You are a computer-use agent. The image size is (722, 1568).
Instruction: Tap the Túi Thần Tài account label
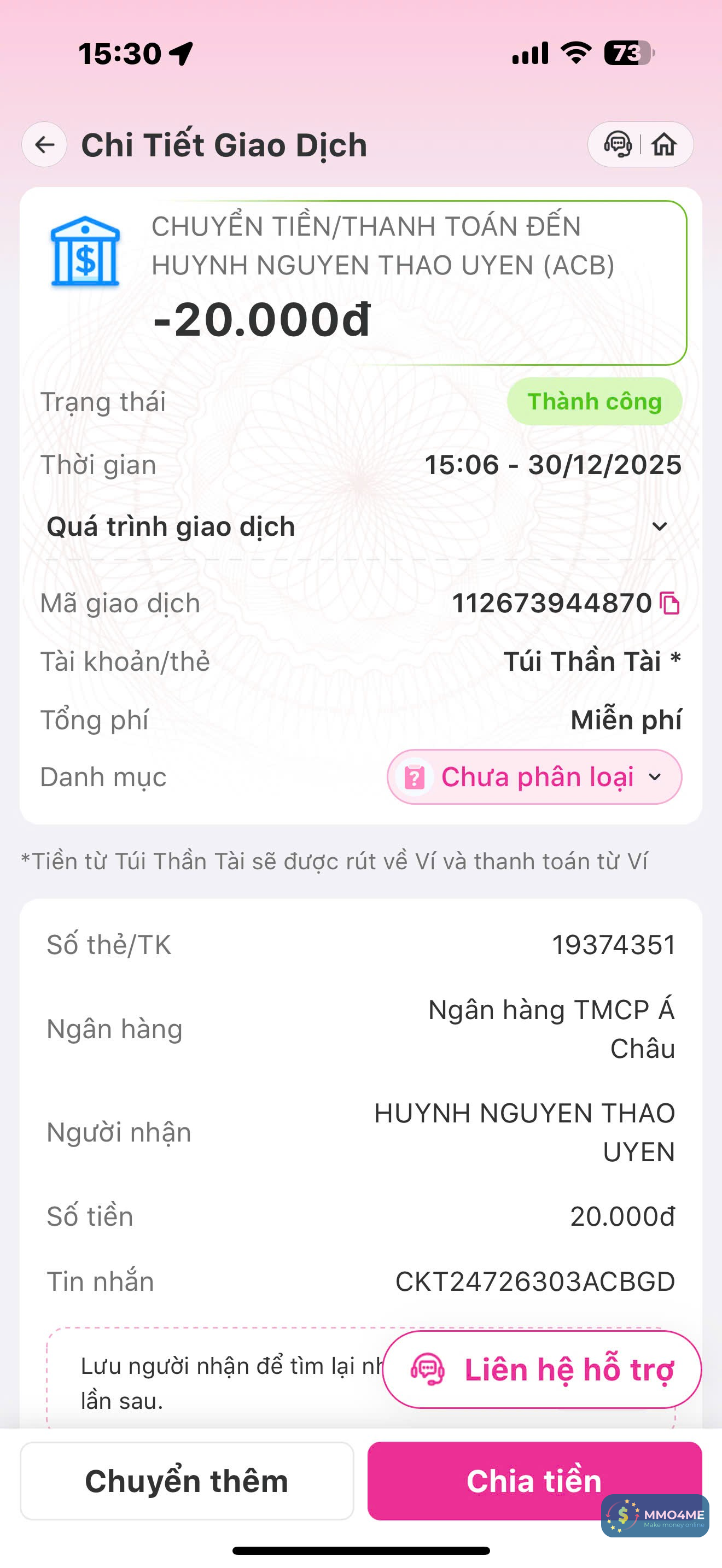click(x=593, y=662)
